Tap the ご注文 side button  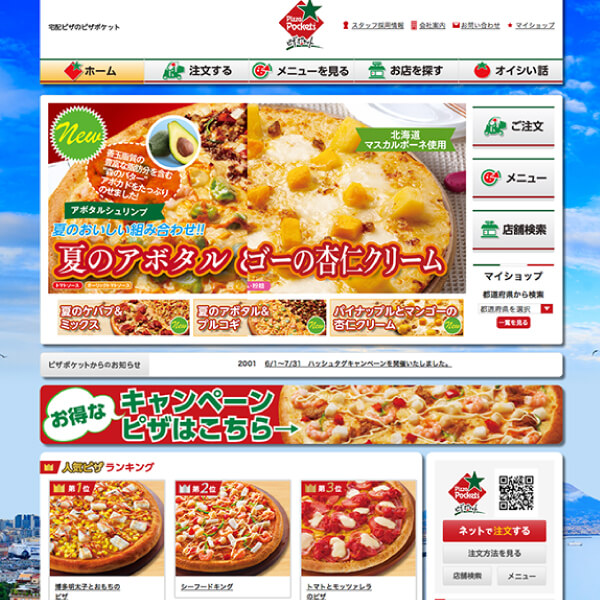click(x=513, y=127)
